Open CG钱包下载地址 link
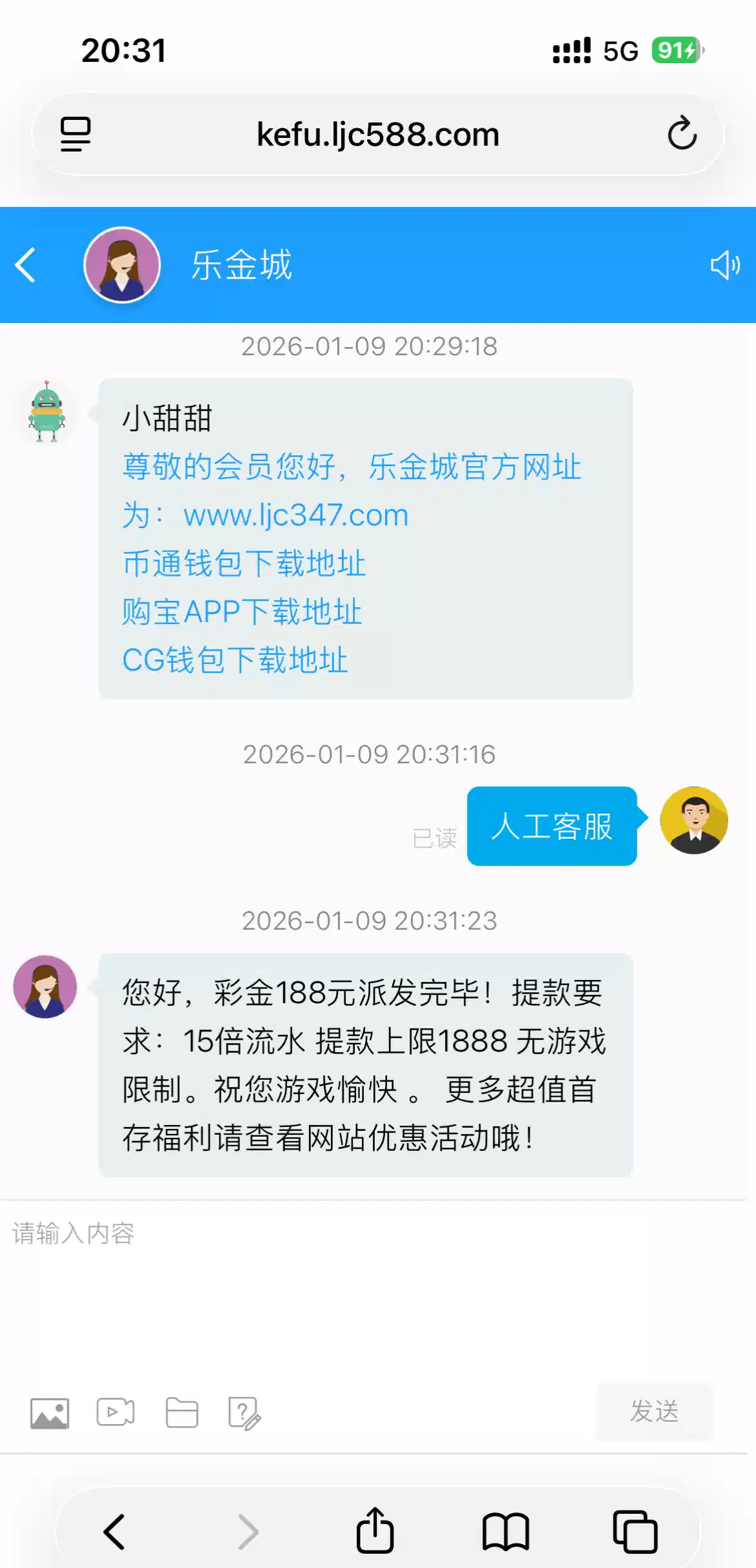Image resolution: width=756 pixels, height=1568 pixels. pyautogui.click(x=235, y=660)
